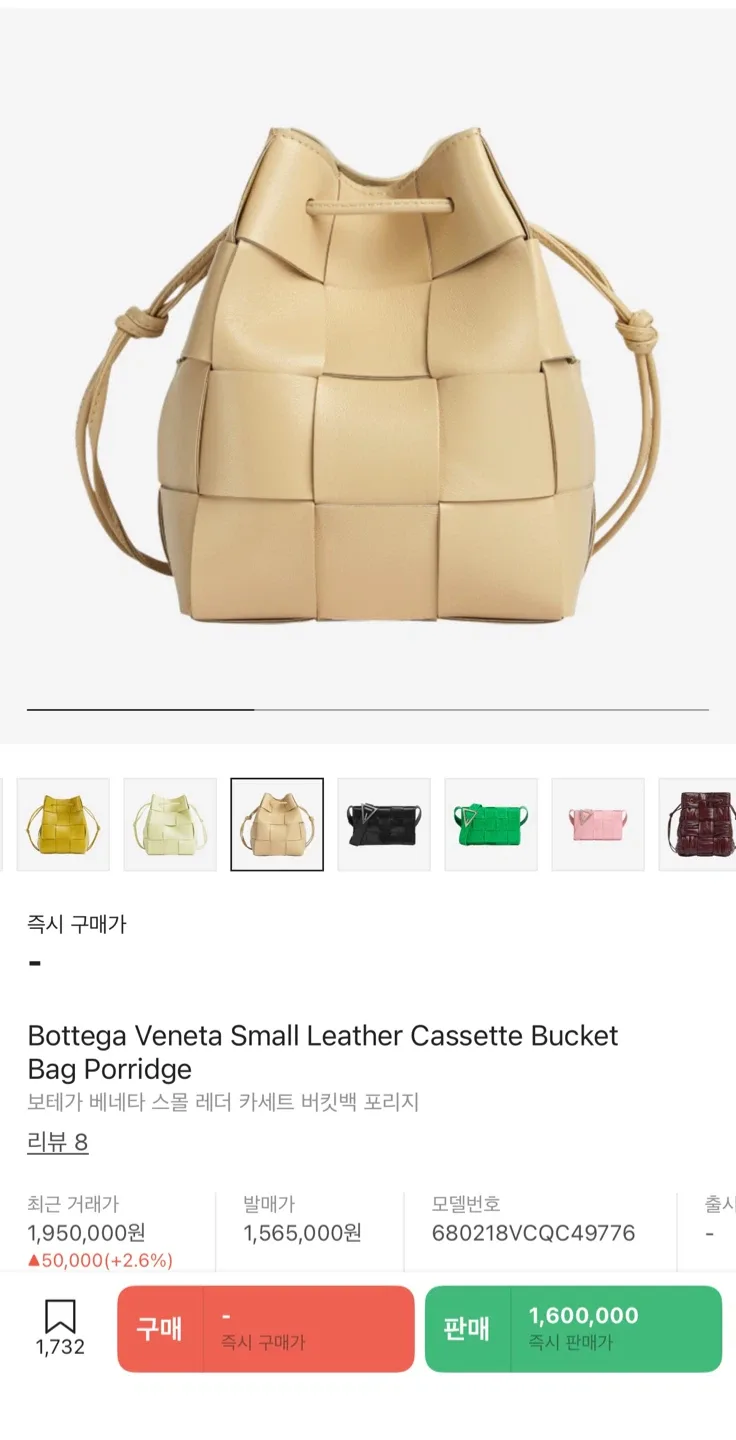Select the beige Porridge bag thumbnail
736x1440 pixels.
pos(277,824)
